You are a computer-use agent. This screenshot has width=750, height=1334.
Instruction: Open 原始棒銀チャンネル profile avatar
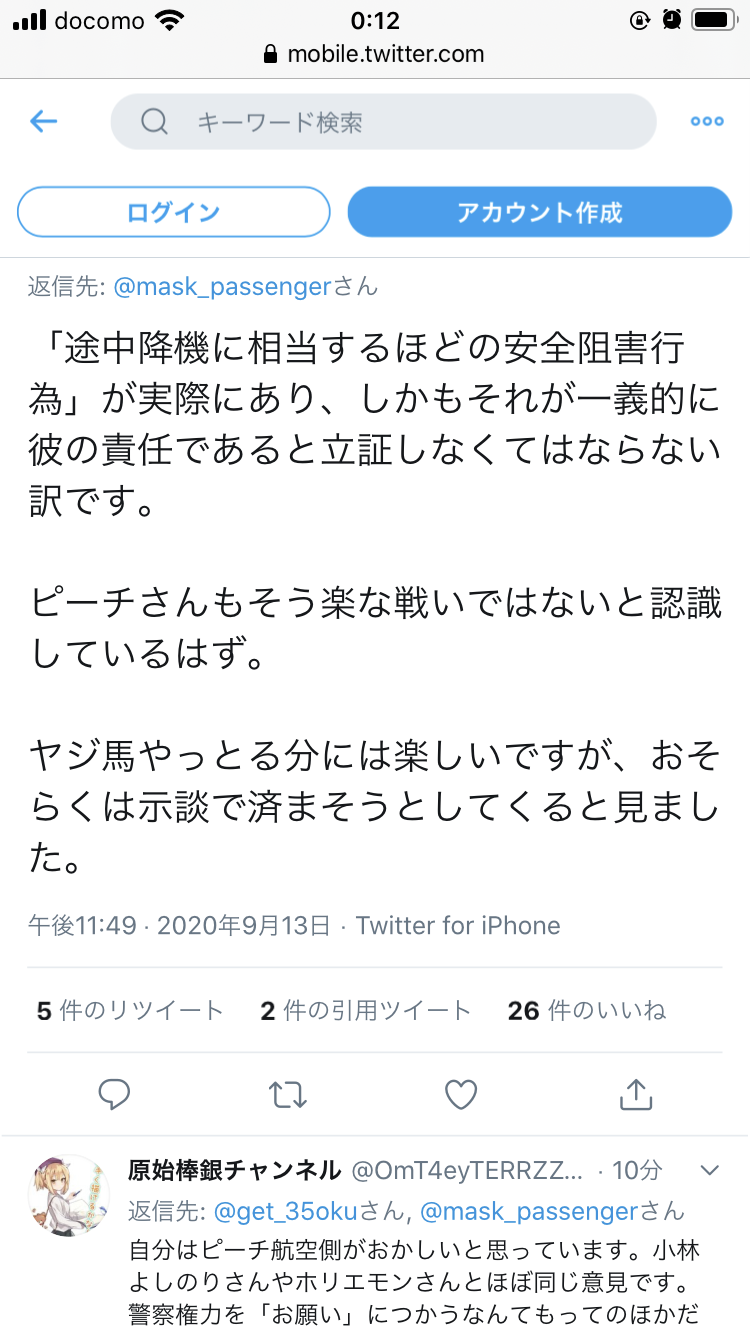pos(68,1196)
